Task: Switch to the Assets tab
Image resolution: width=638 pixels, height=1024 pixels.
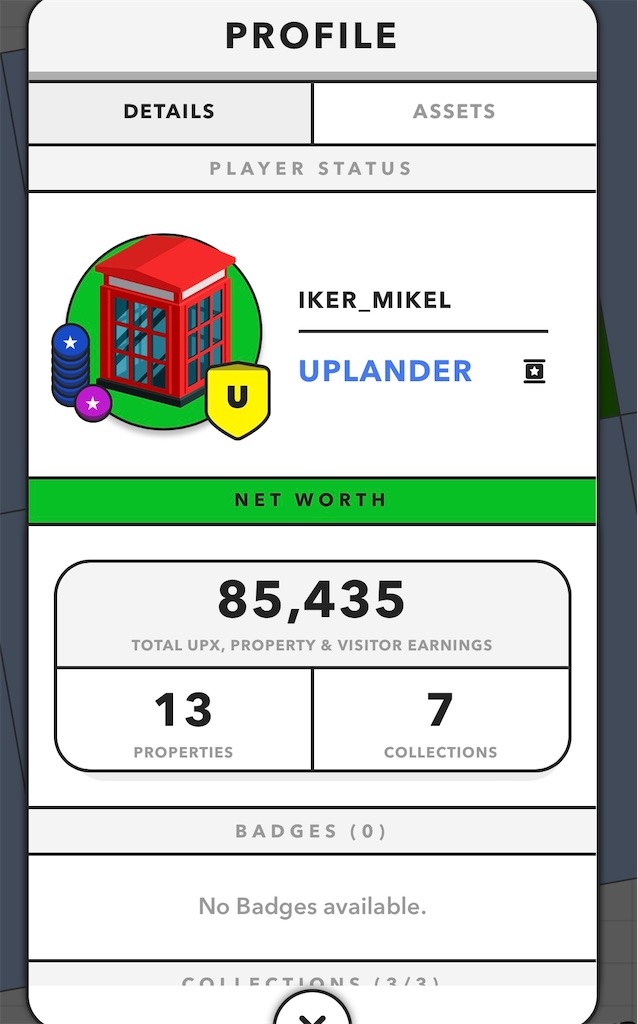Action: (x=454, y=112)
